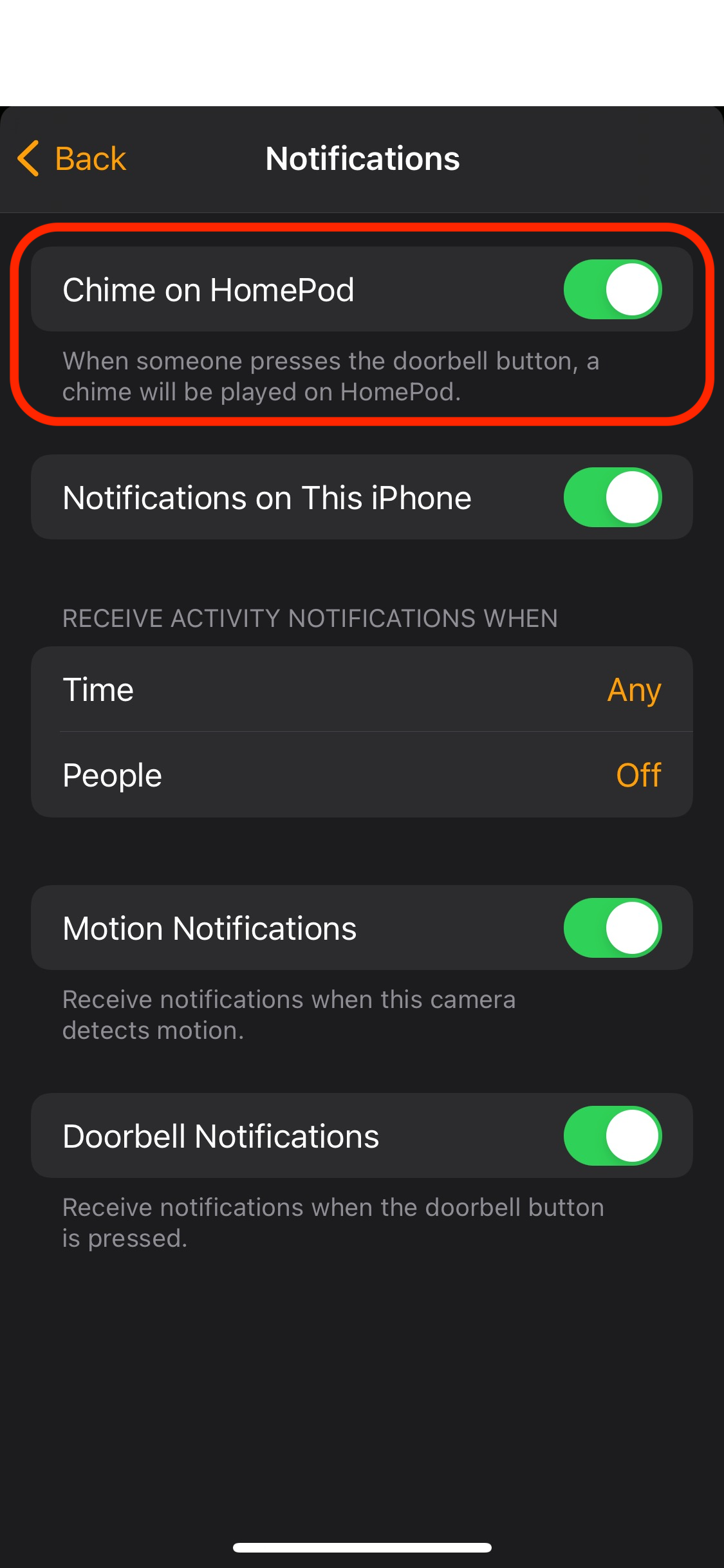Open the Time activity setting
Image resolution: width=724 pixels, height=1568 pixels.
(362, 689)
